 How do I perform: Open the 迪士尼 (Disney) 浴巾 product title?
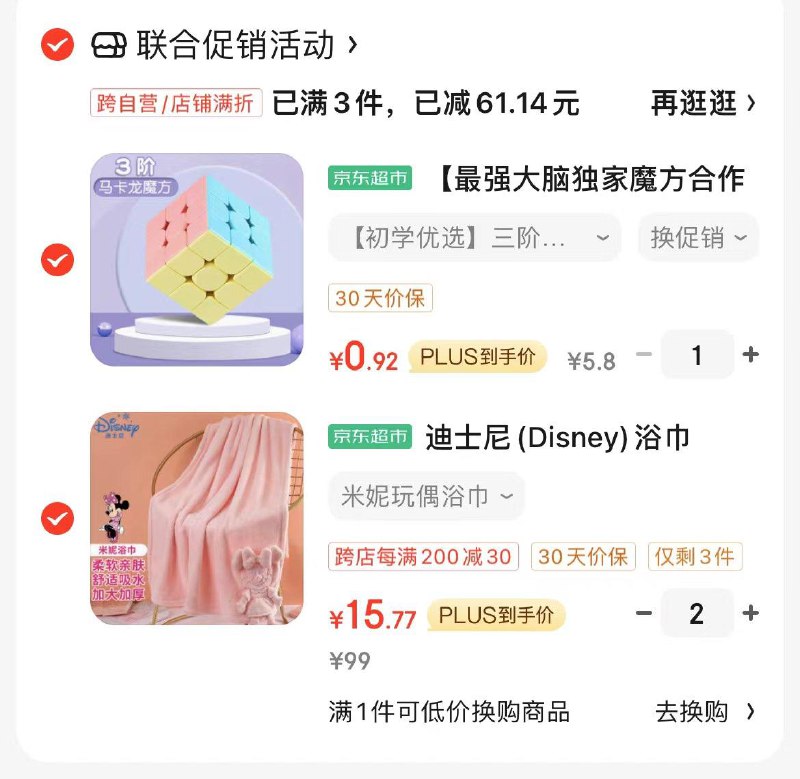pos(557,437)
